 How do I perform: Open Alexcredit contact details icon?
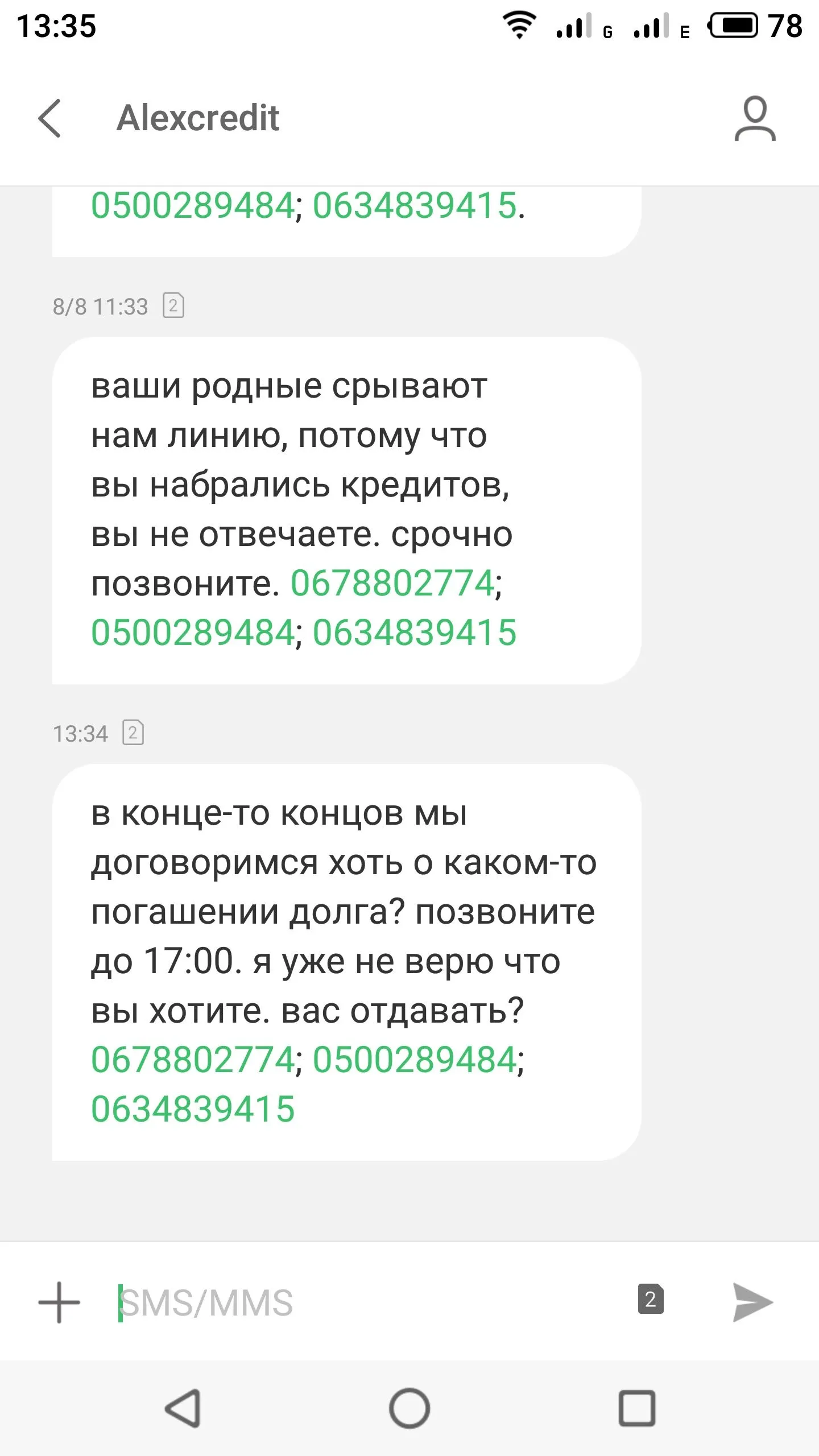pos(755,118)
